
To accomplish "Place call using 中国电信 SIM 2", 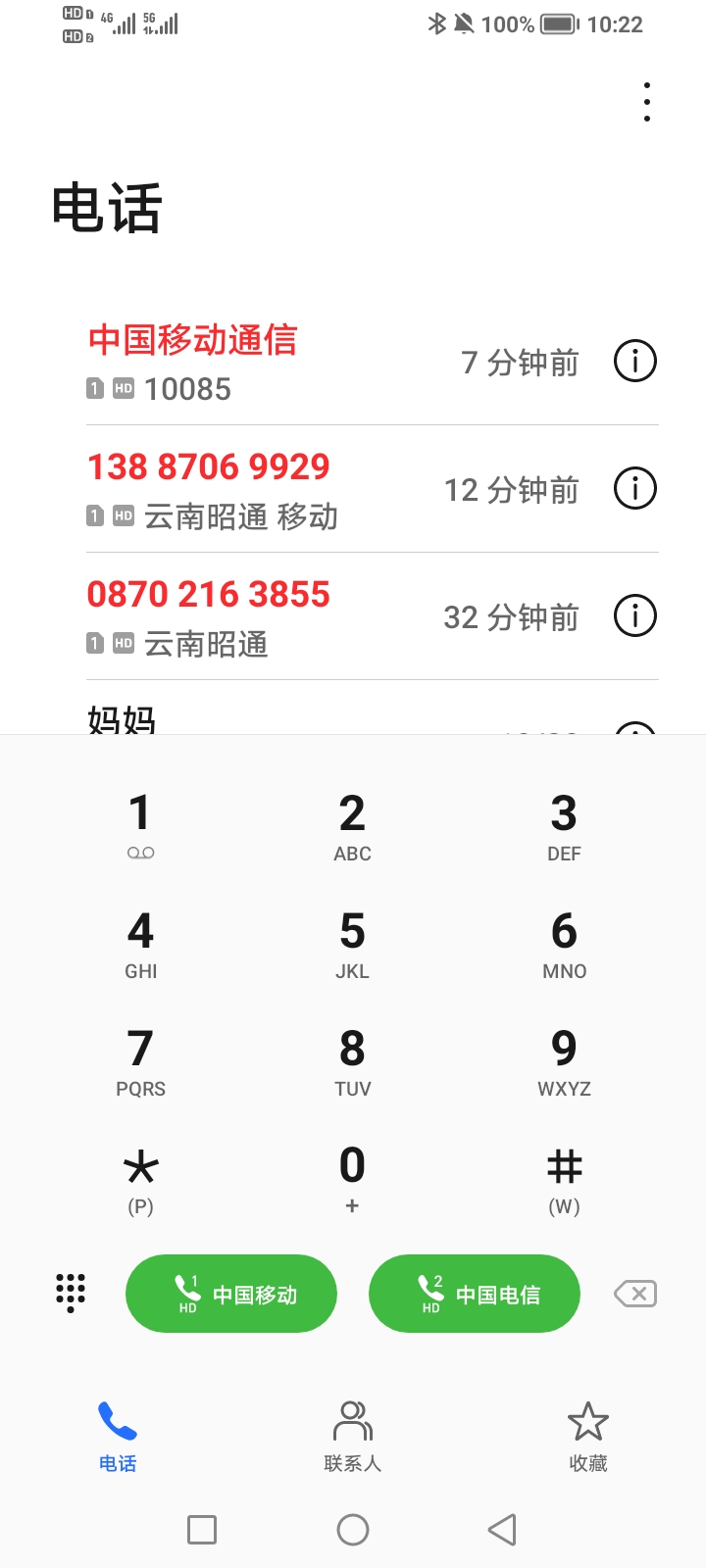I will click(x=475, y=1294).
